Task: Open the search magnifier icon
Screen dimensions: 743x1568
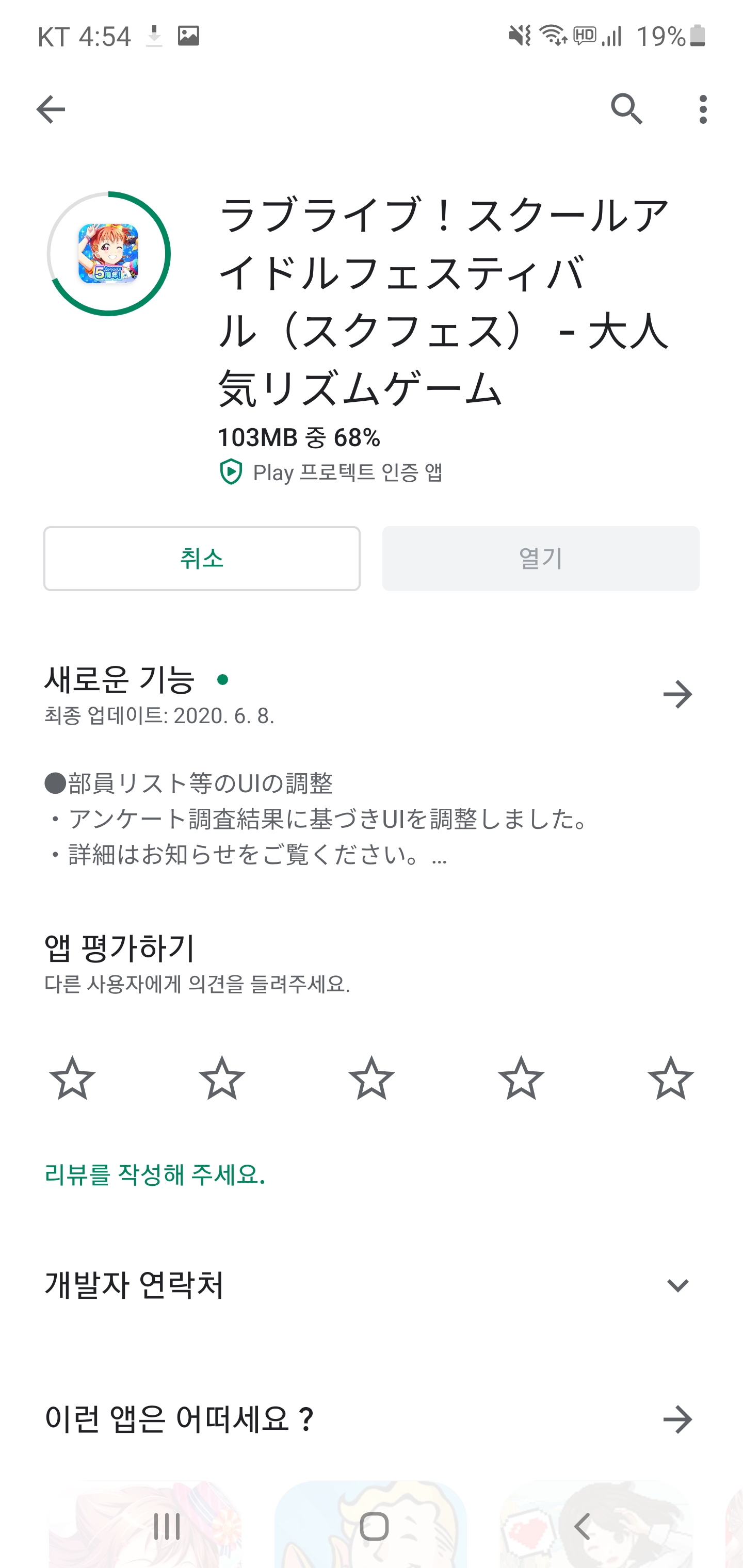Action: 627,109
